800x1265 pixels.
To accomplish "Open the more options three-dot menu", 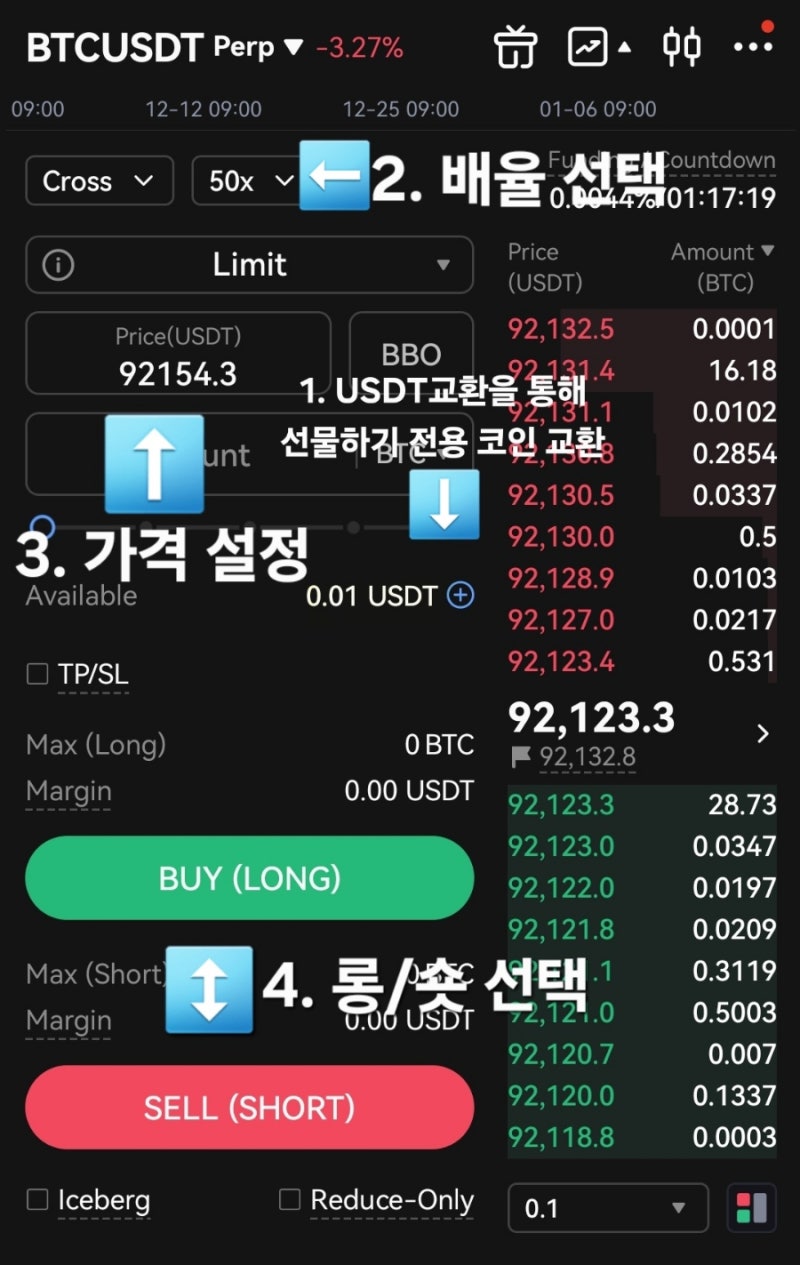I will [x=752, y=44].
